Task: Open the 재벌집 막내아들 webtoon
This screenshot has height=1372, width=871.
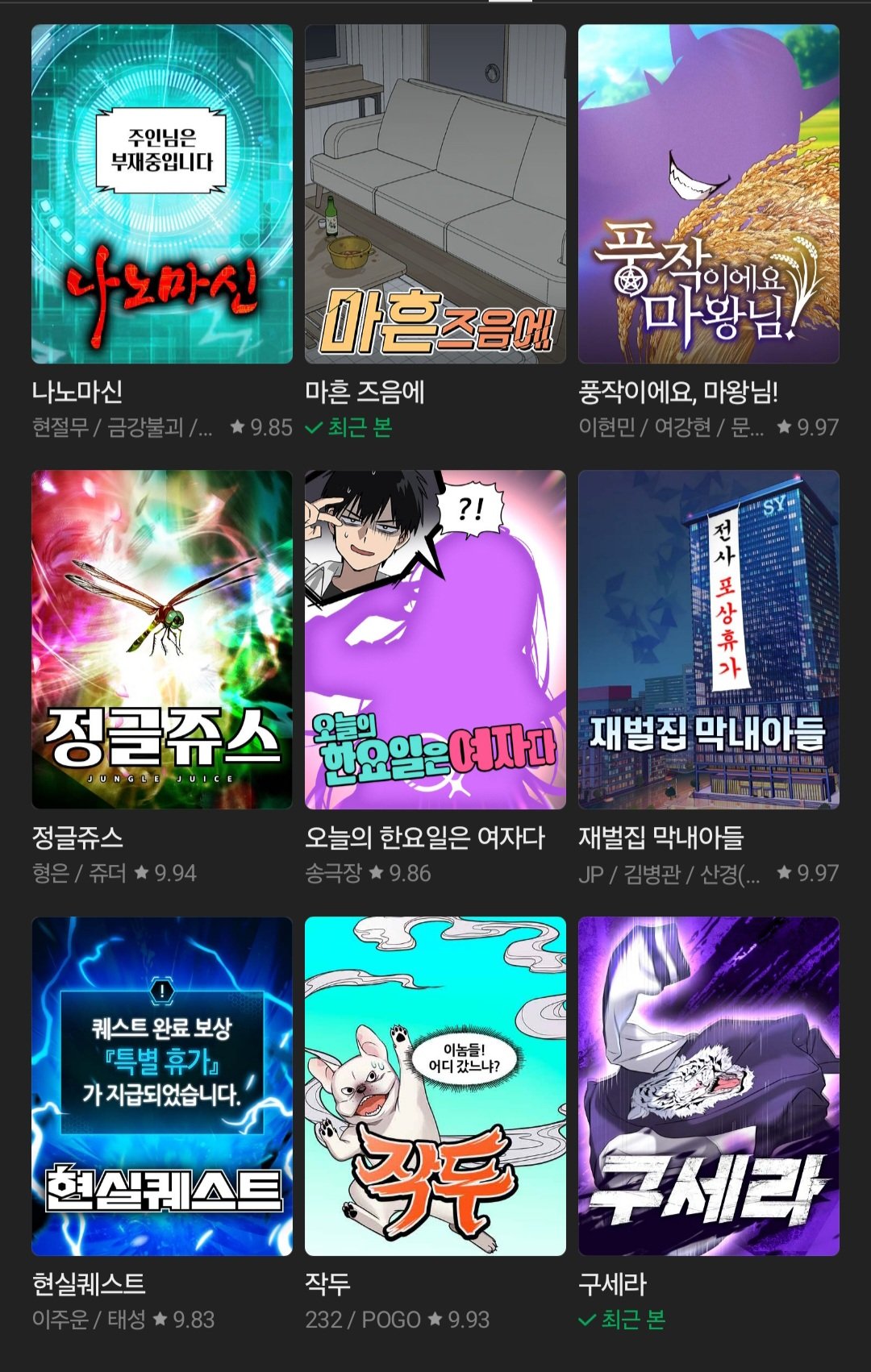Action: click(x=708, y=640)
